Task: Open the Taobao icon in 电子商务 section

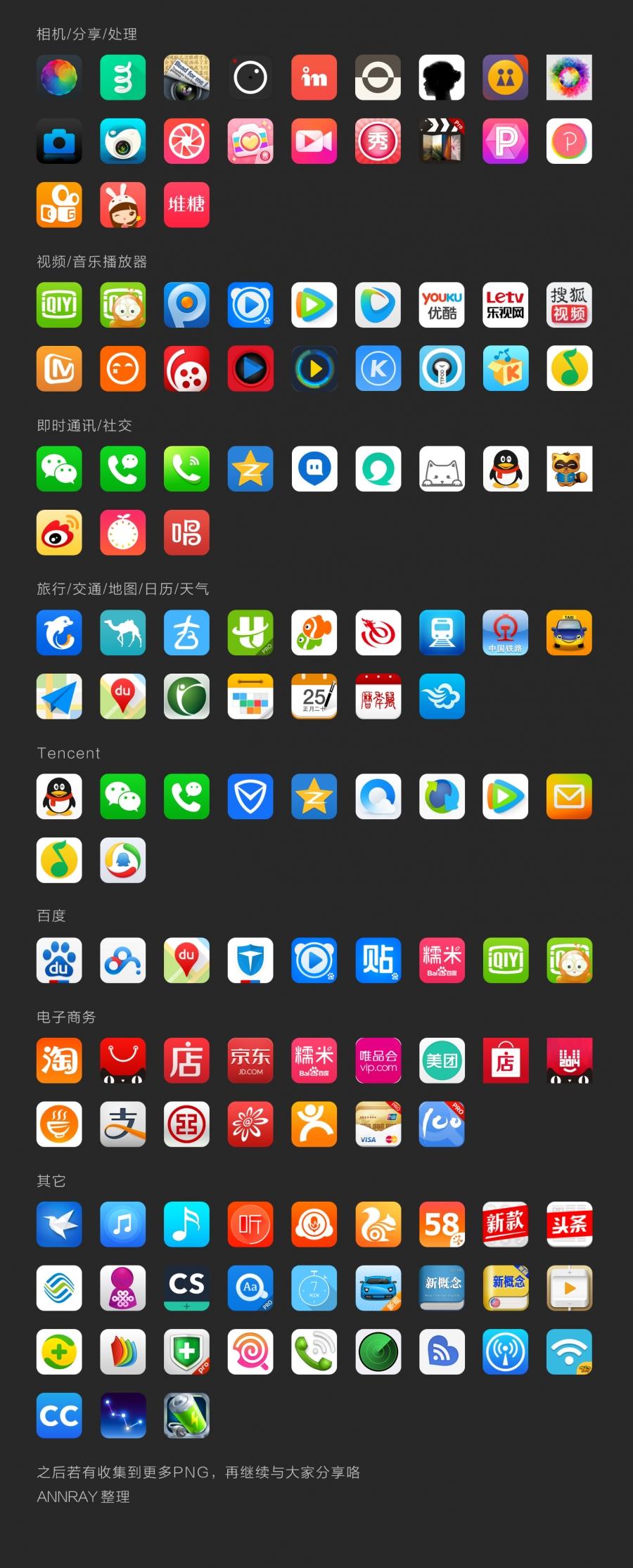Action: click(59, 1062)
